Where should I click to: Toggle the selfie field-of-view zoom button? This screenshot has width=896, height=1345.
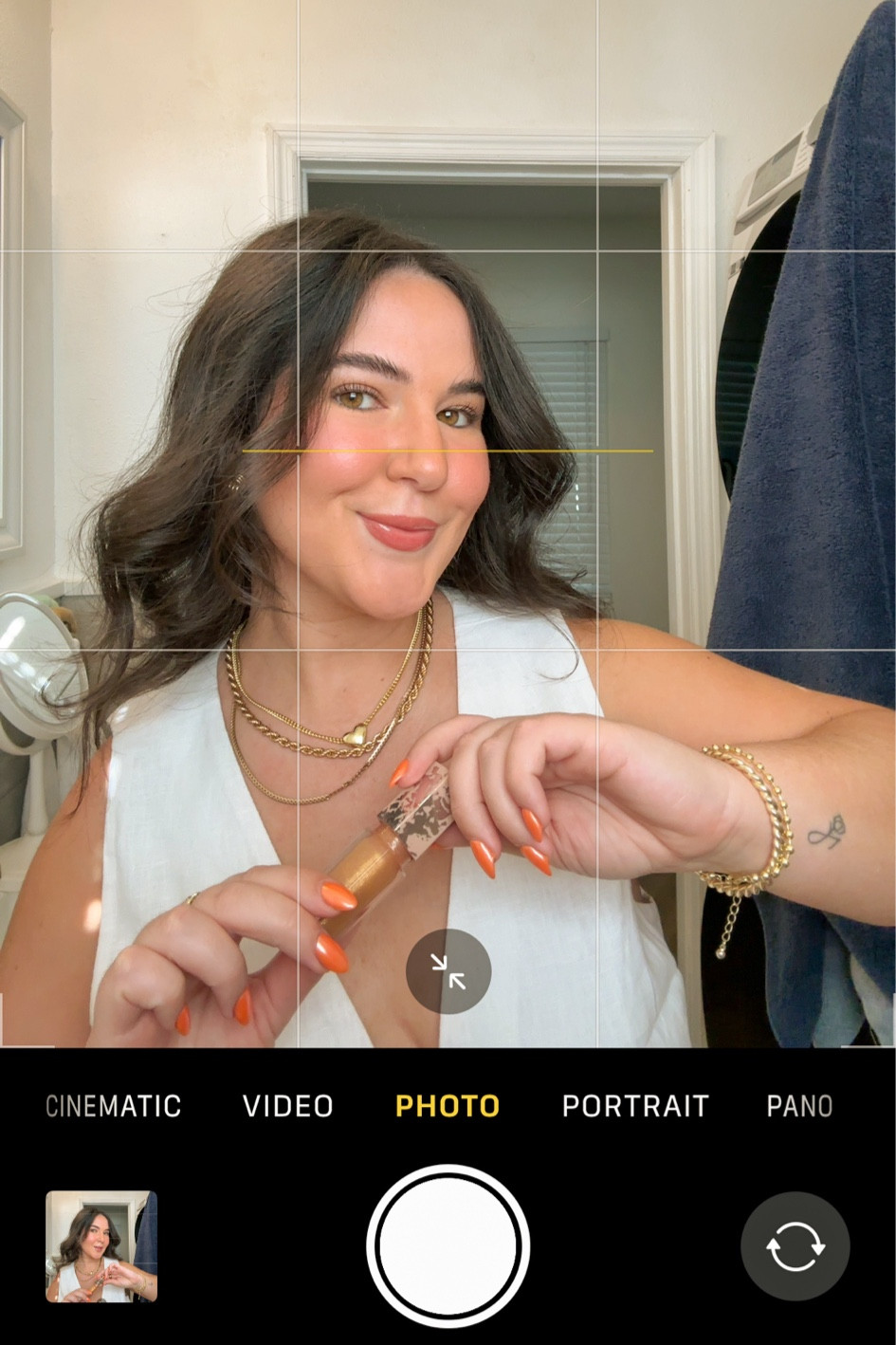click(448, 971)
